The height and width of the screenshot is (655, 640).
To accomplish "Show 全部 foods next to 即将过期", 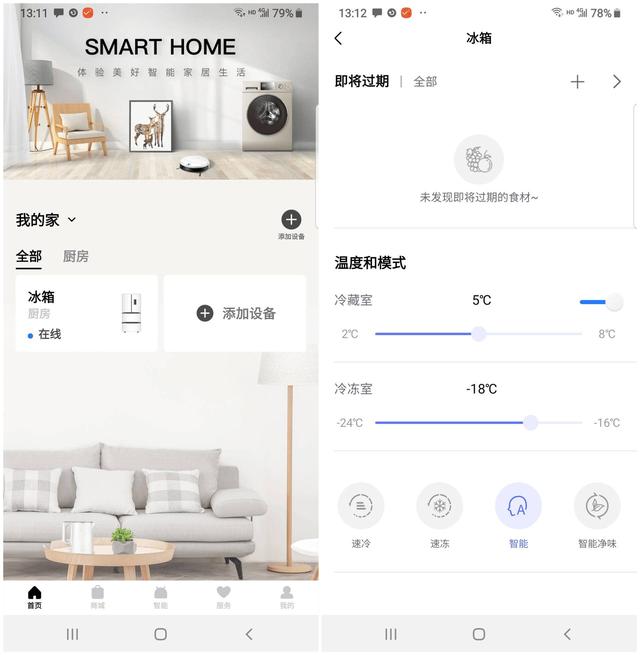I will [425, 82].
